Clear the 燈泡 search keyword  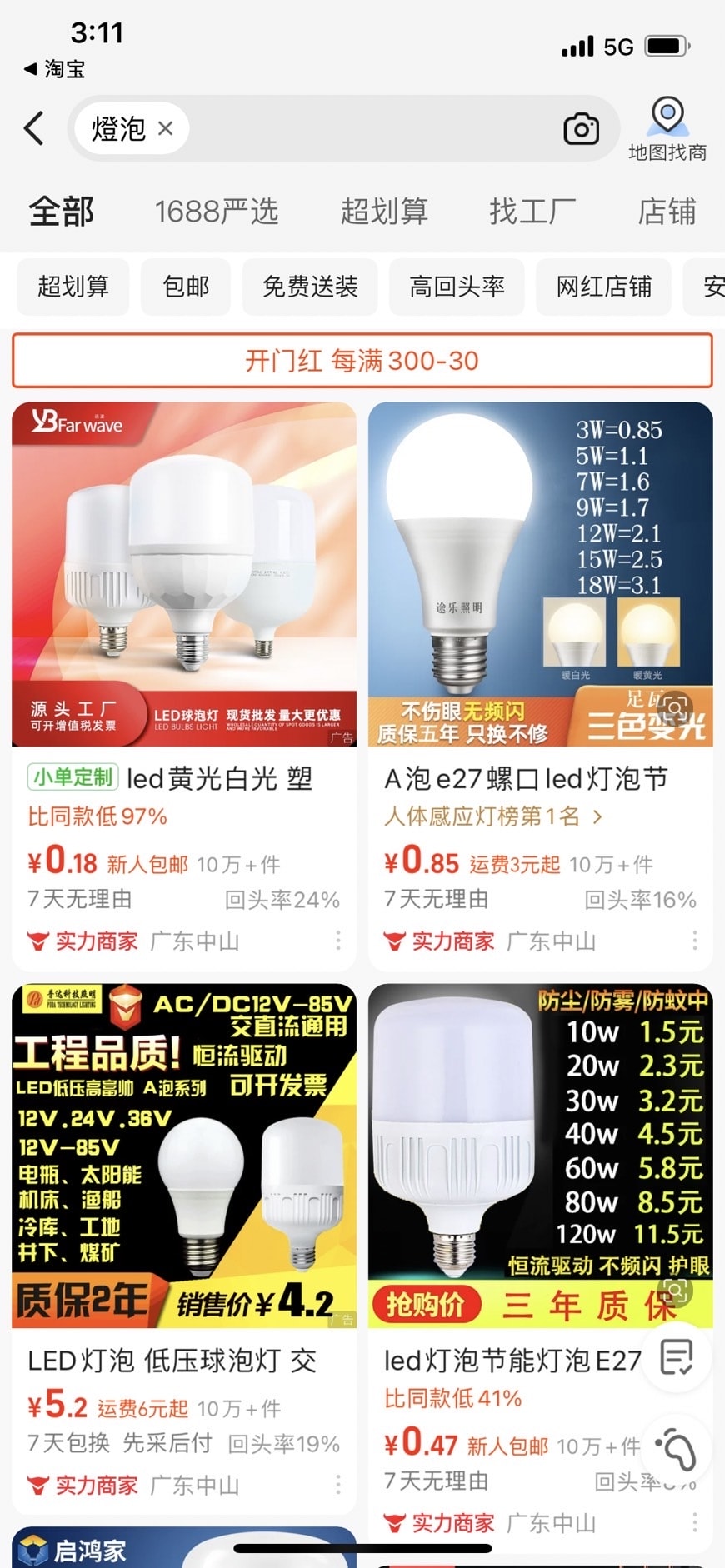(x=165, y=129)
